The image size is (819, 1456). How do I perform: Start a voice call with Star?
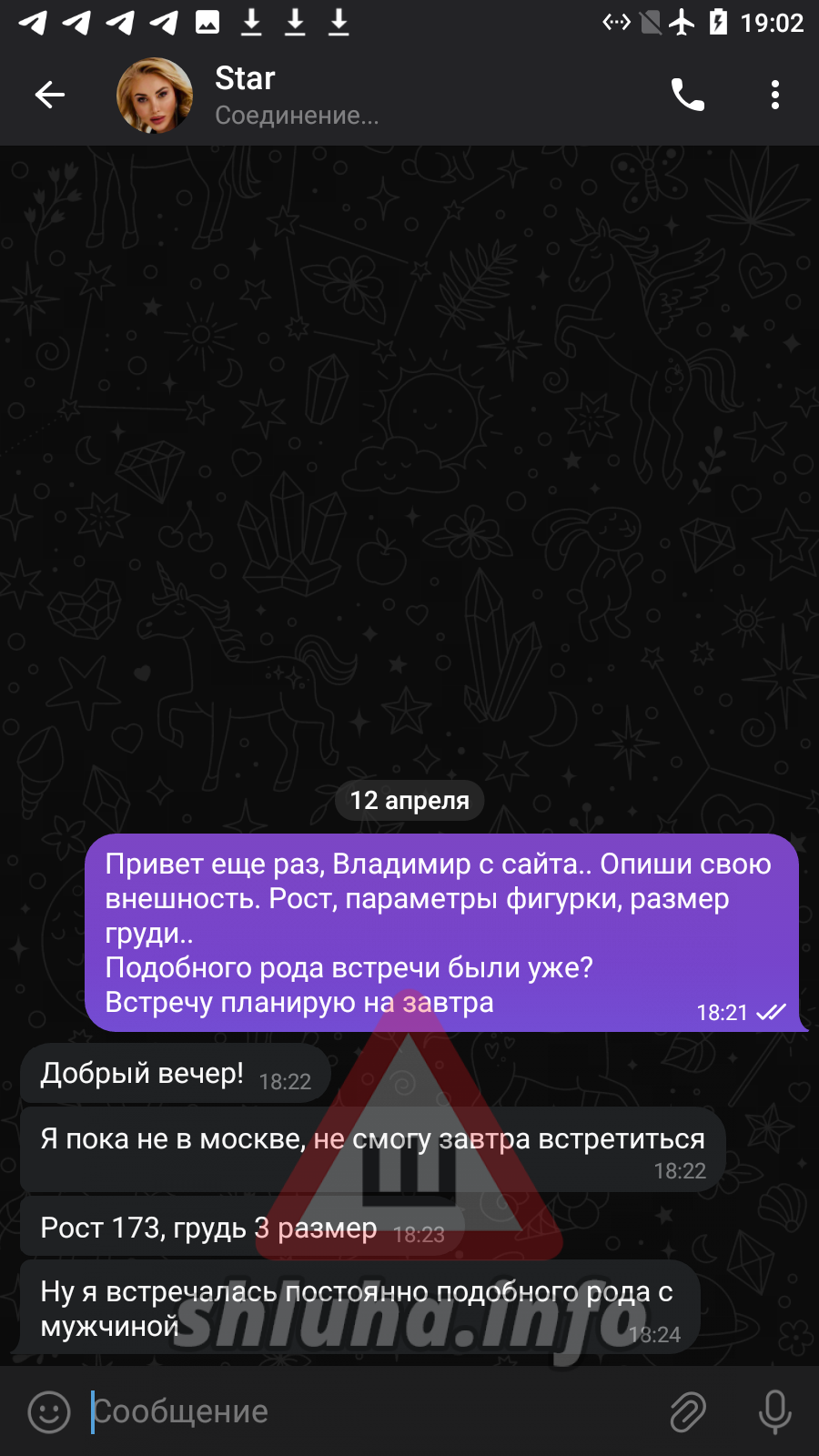coord(687,95)
